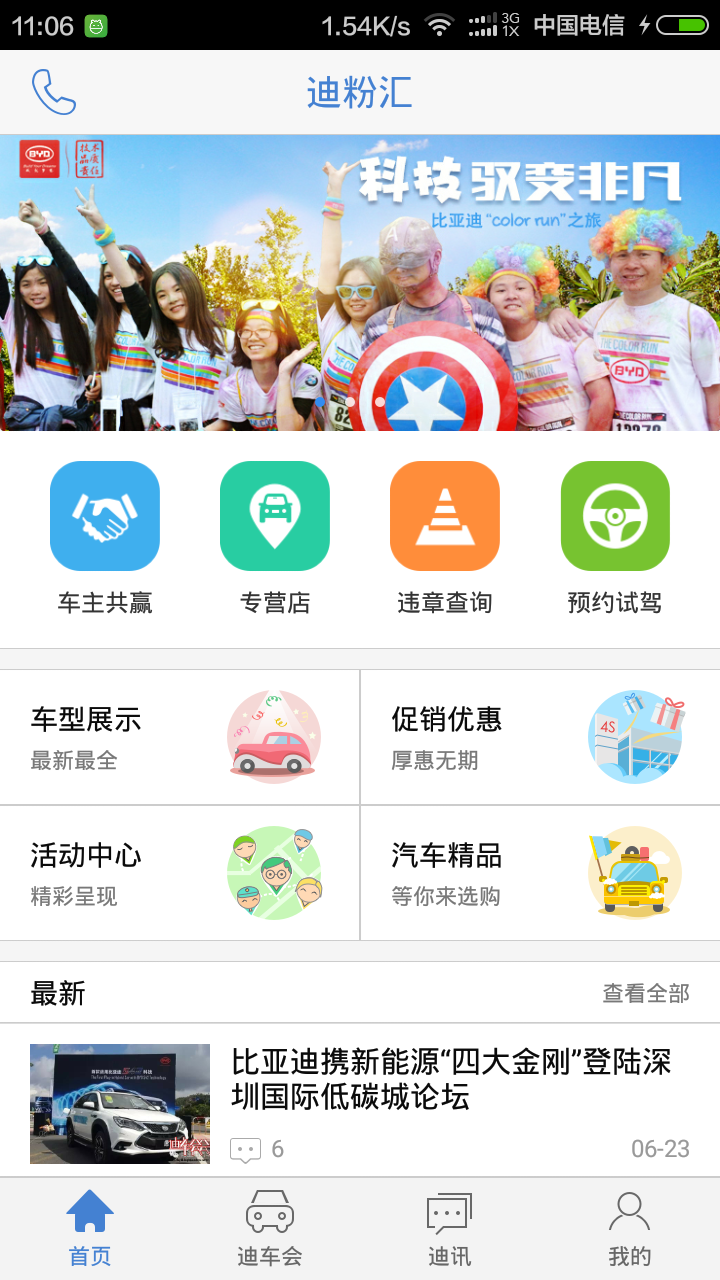Screen dimensions: 720x1280
Task: Open the color run banner
Action: pos(360,283)
